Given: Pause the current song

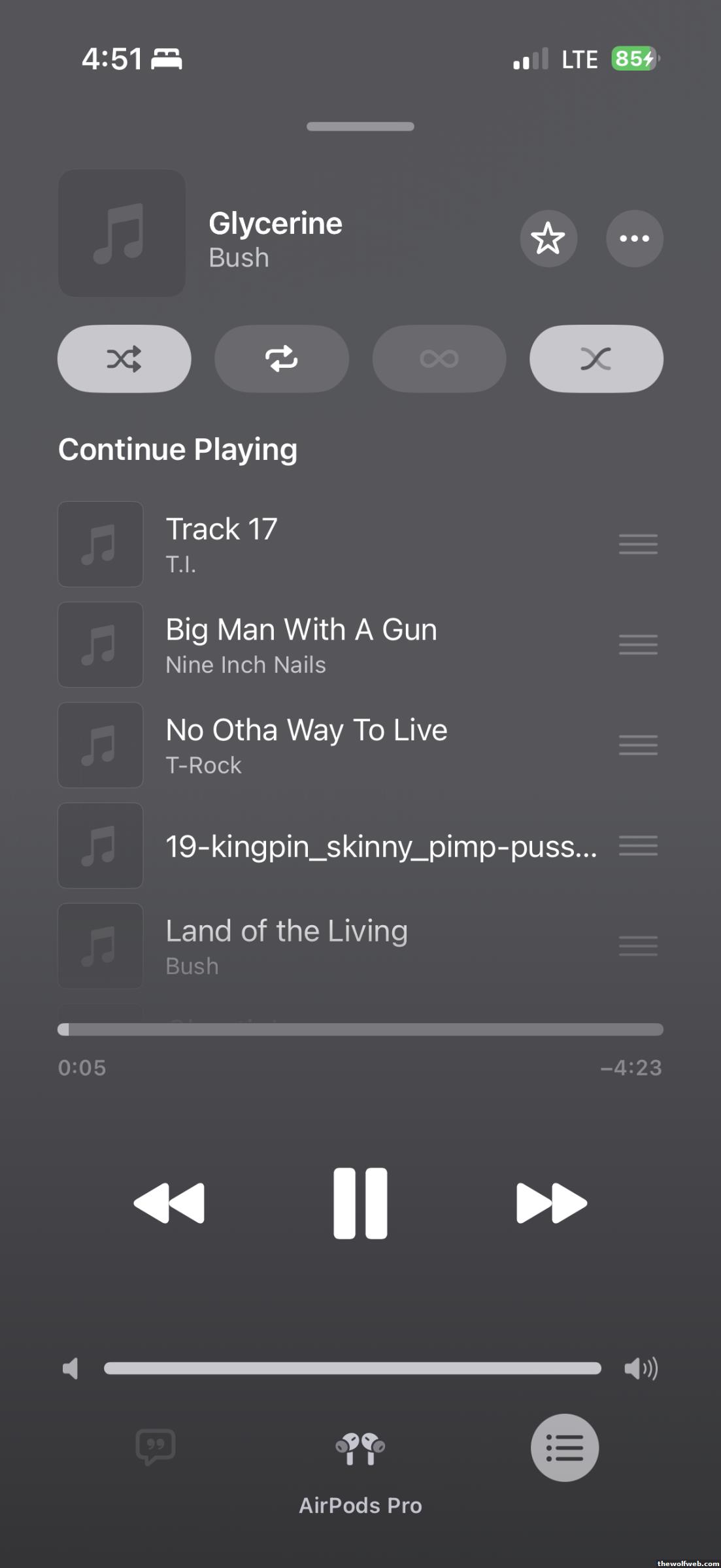Looking at the screenshot, I should [360, 1203].
